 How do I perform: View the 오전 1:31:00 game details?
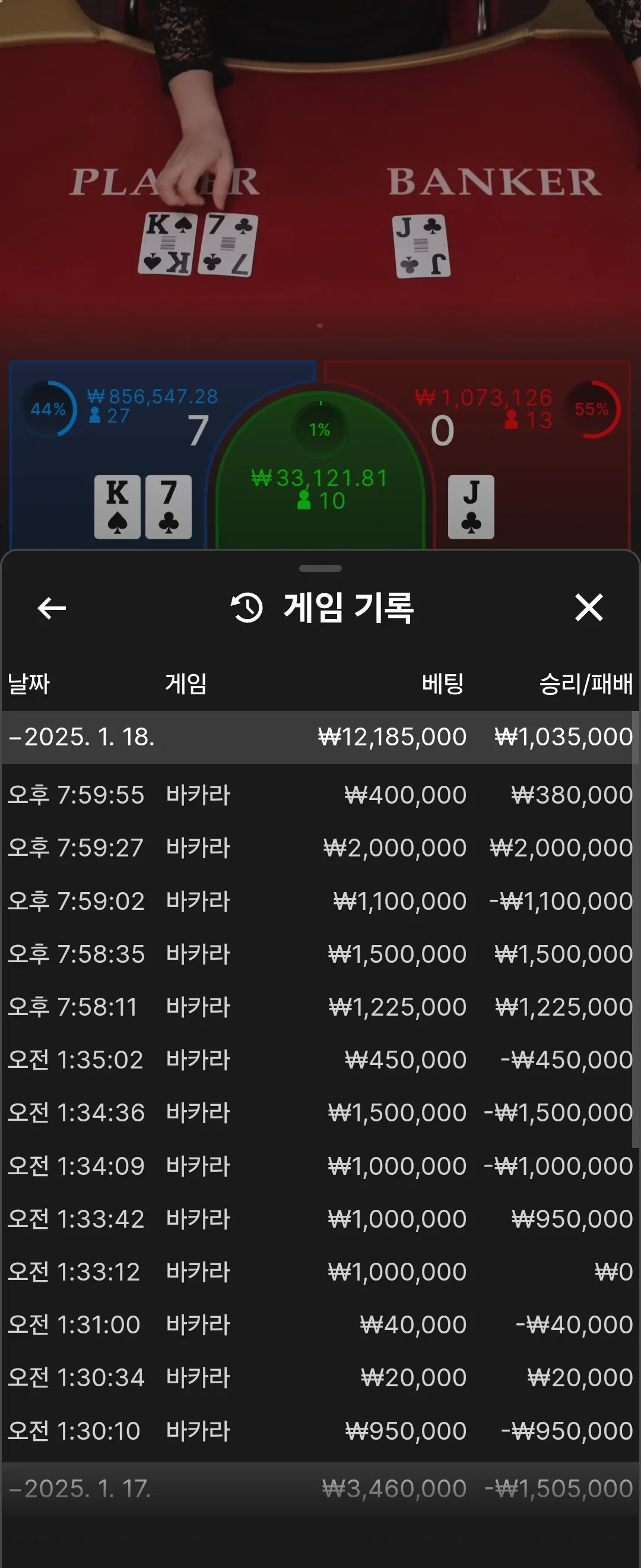tap(319, 1325)
